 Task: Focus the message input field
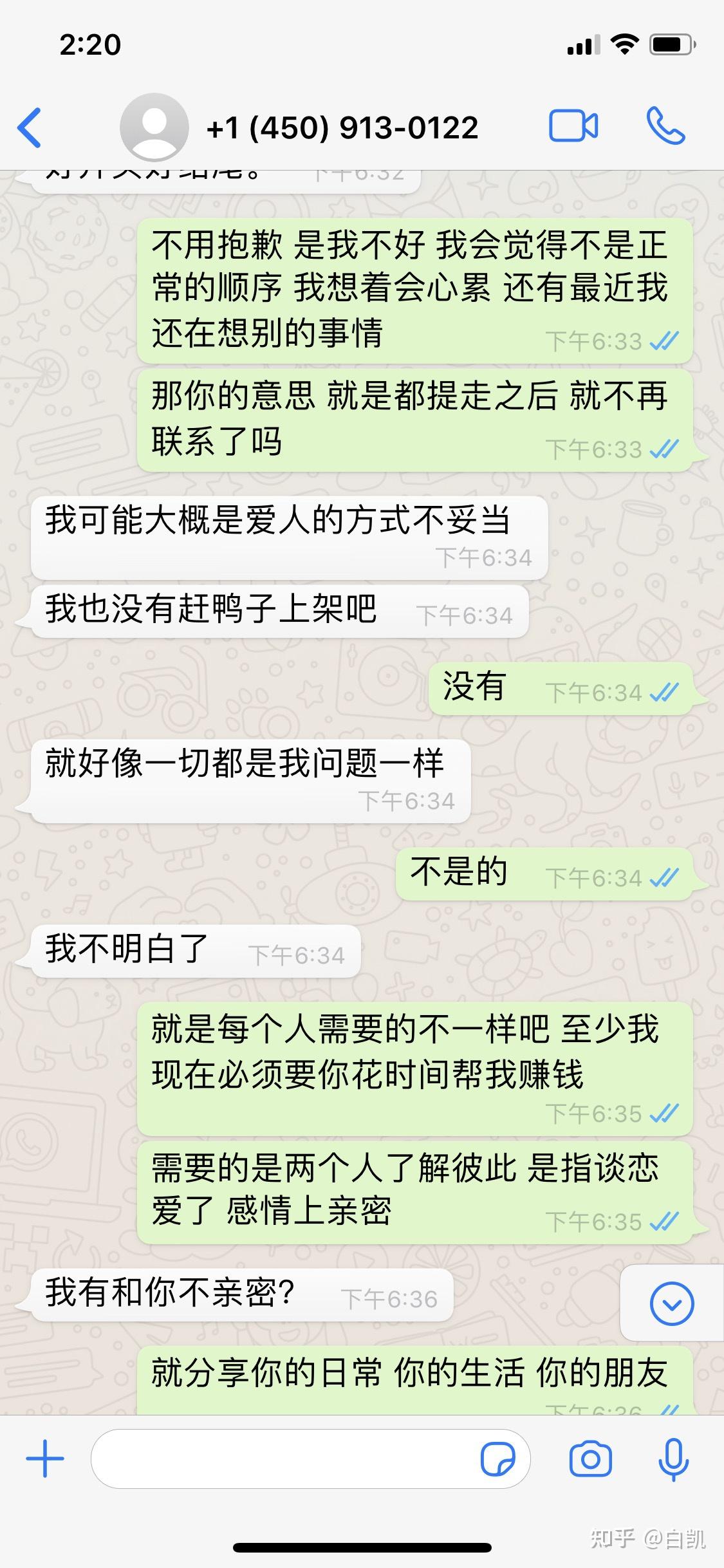[283, 1459]
